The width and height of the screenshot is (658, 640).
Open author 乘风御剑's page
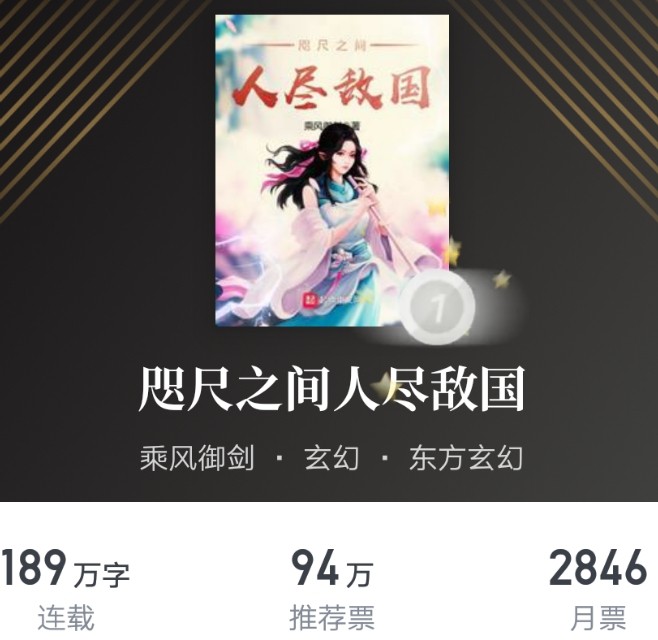(197, 459)
